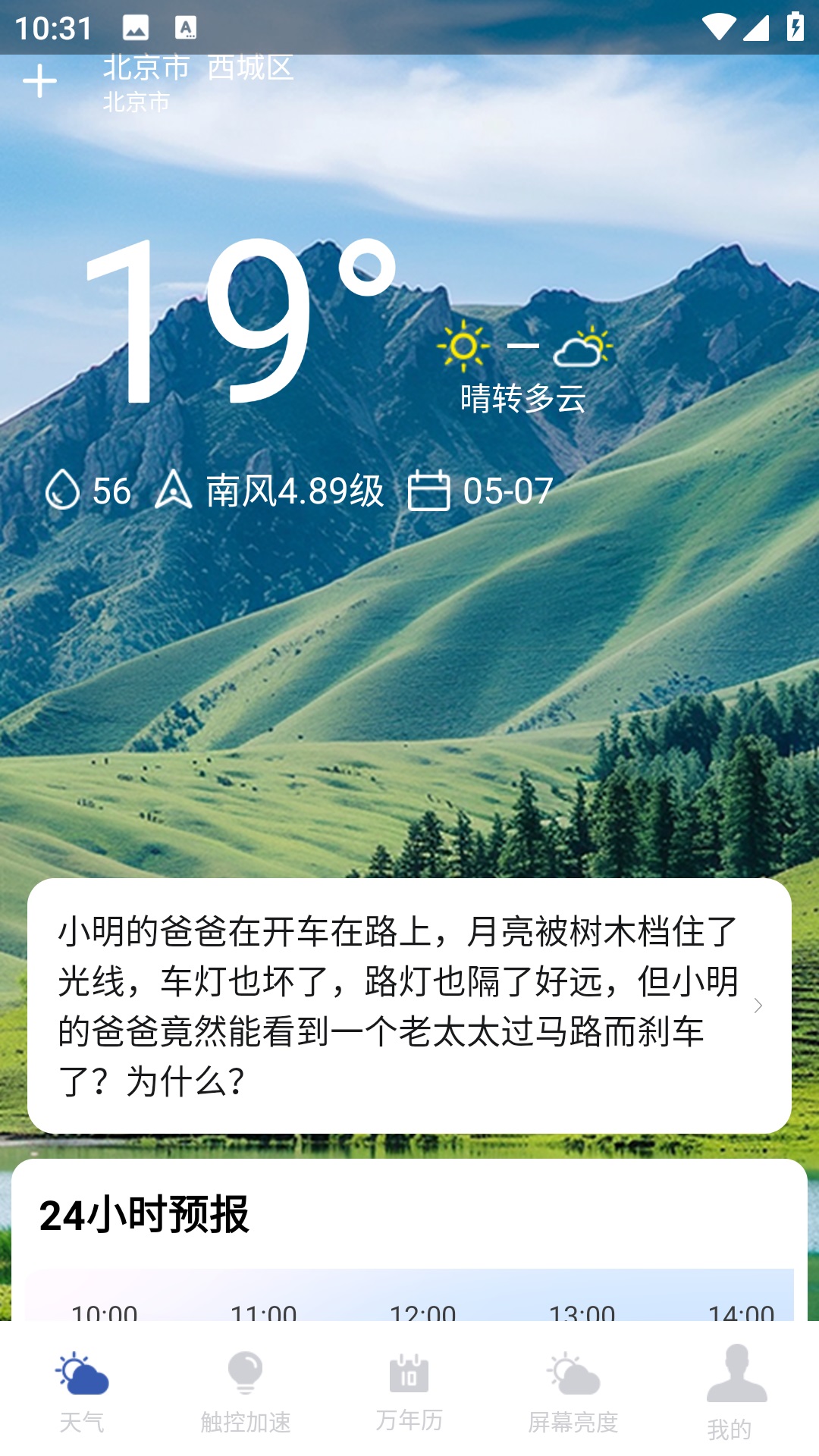Image resolution: width=819 pixels, height=1456 pixels.
Task: Tap the plus icon to add a city
Action: click(39, 81)
